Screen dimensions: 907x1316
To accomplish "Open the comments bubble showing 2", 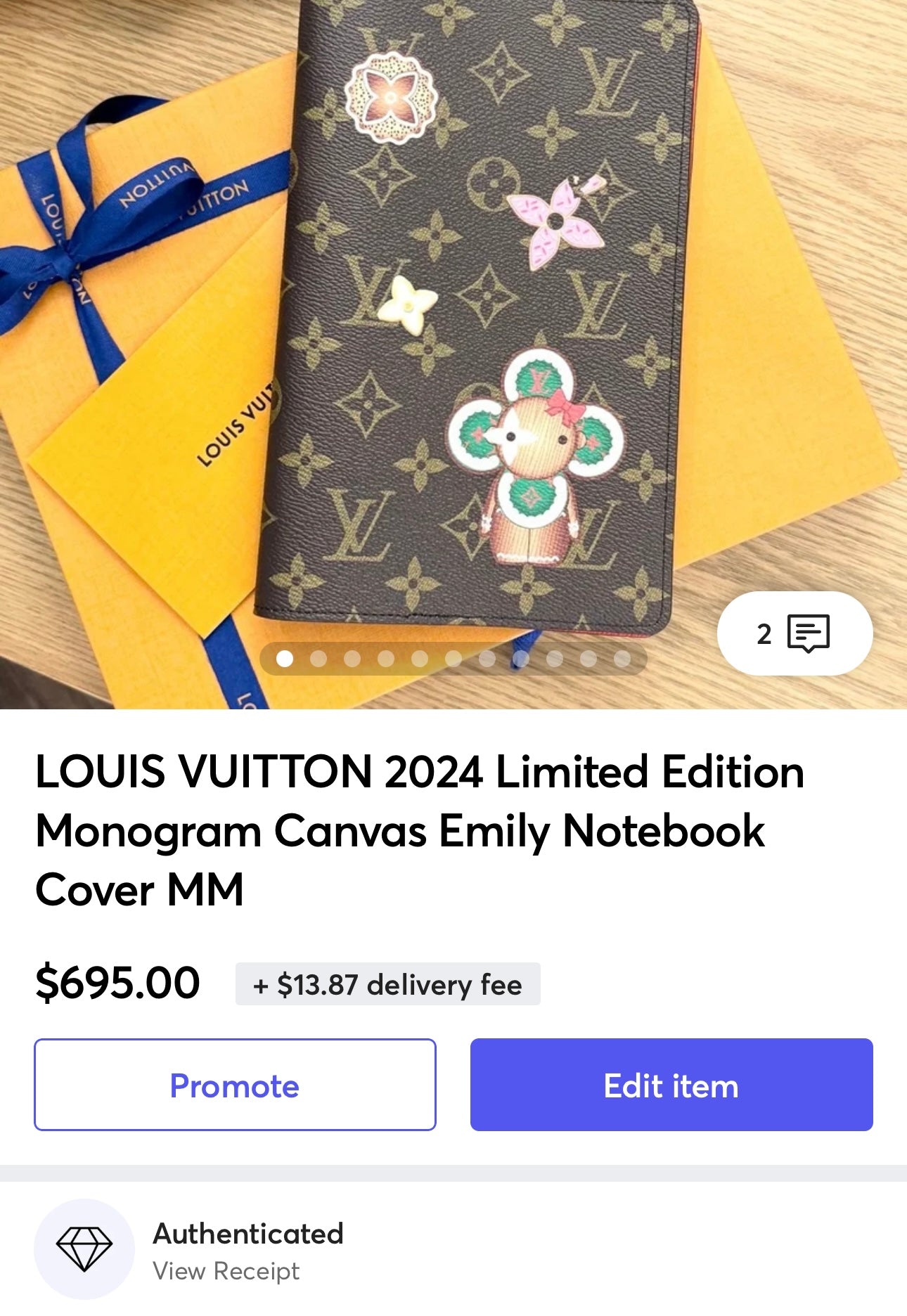I will tap(795, 633).
